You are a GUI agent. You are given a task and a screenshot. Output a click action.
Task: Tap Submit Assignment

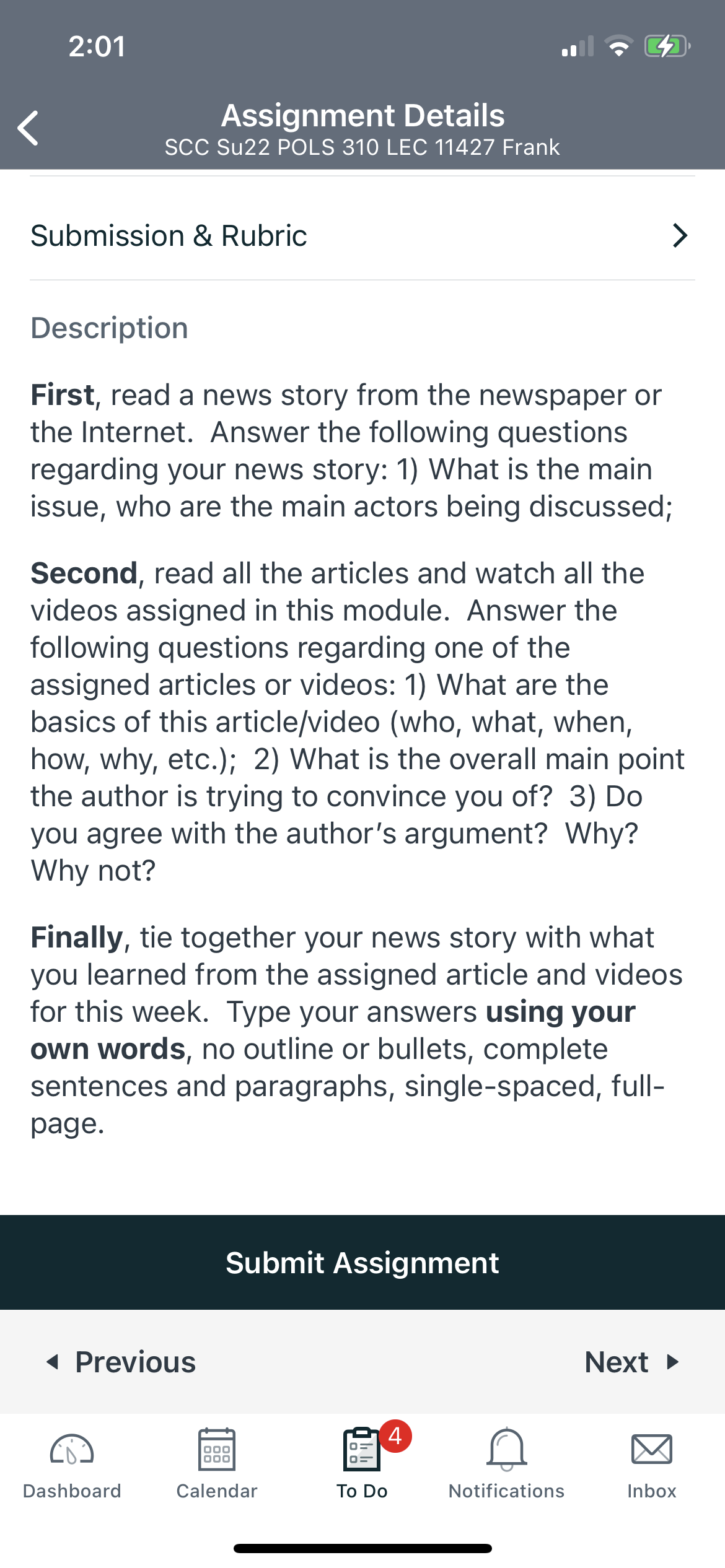362,1263
